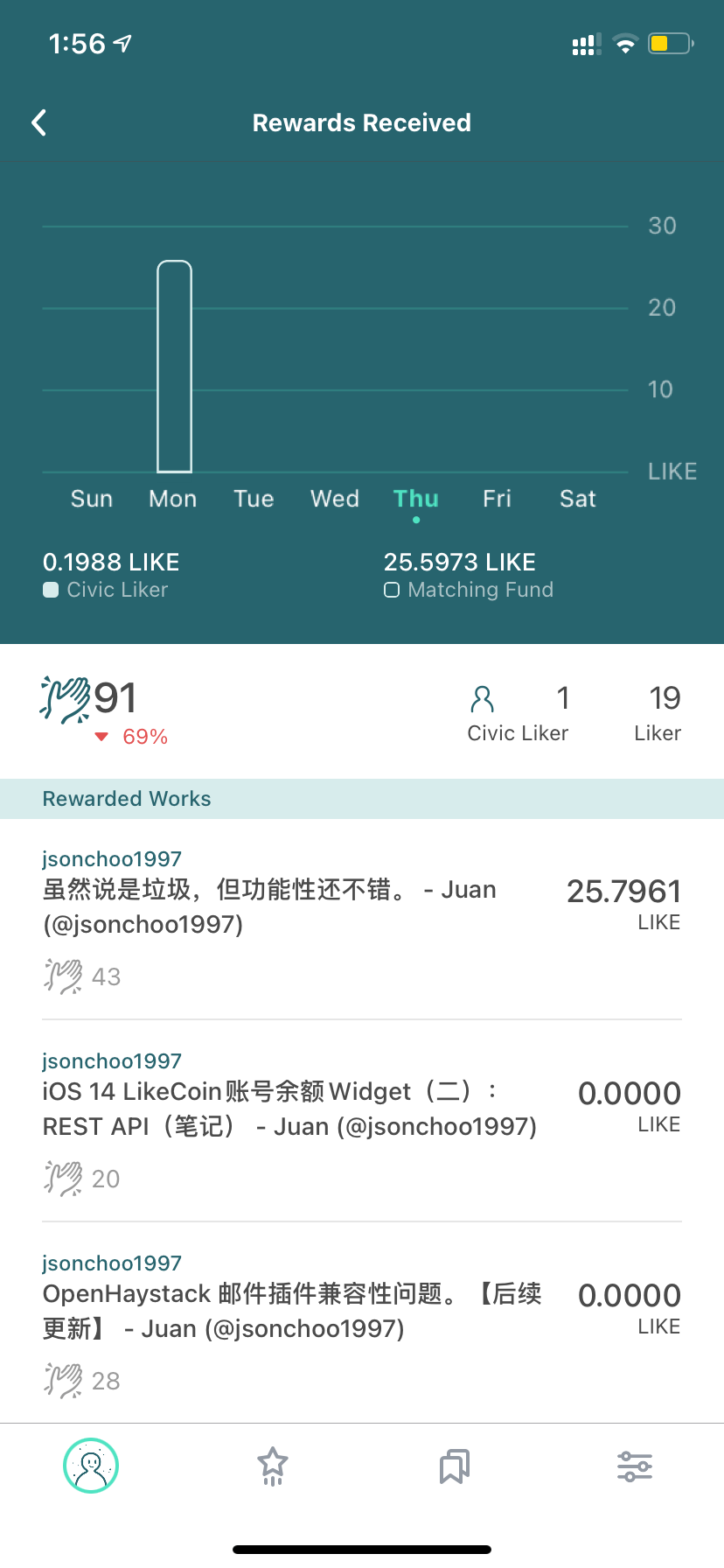The image size is (724, 1568).
Task: Select Tue in the weekly chart
Action: [x=254, y=499]
